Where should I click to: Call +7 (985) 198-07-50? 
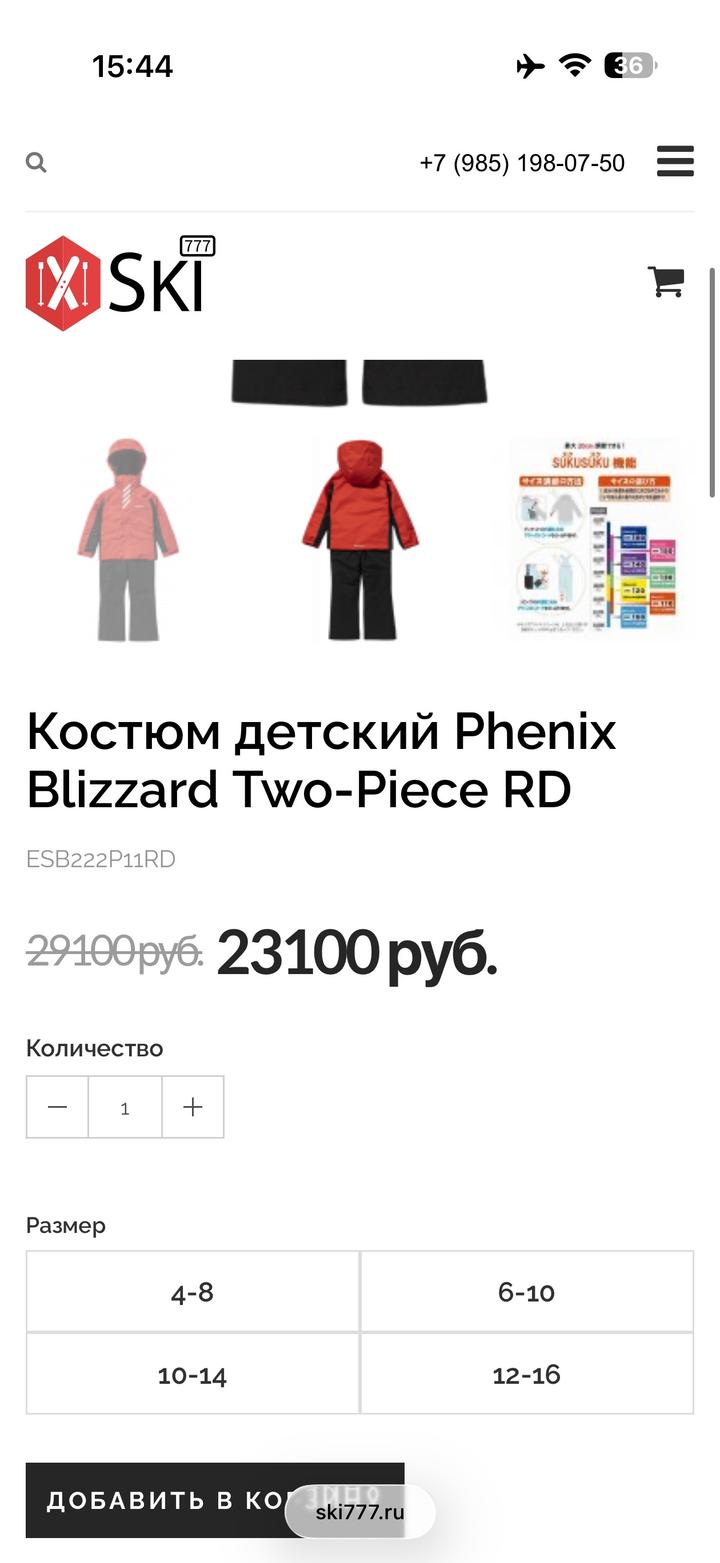click(x=521, y=163)
